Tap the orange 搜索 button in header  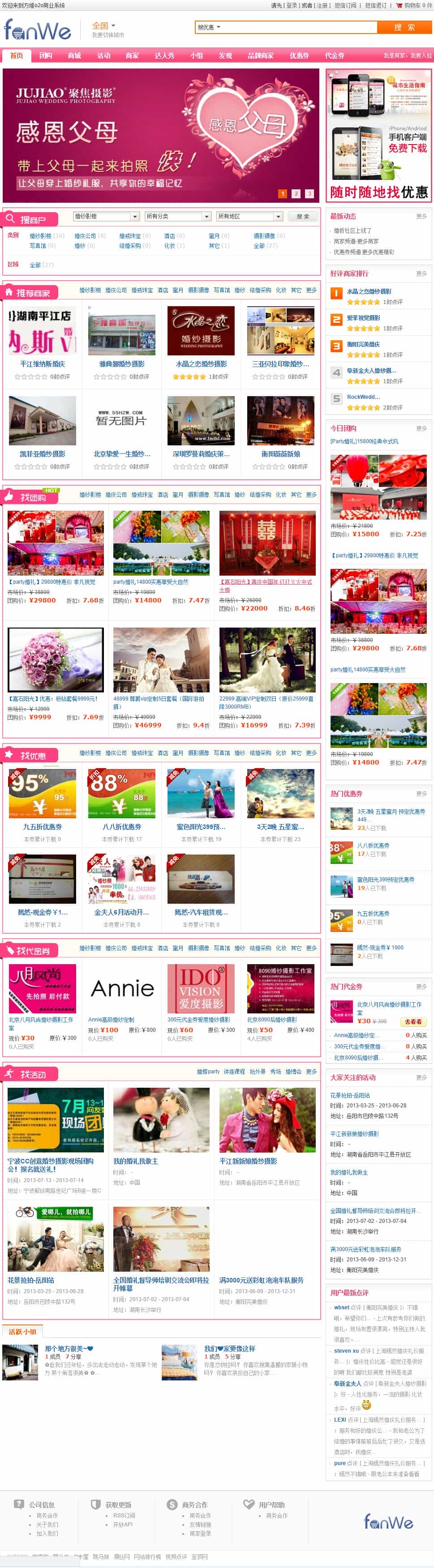click(404, 27)
